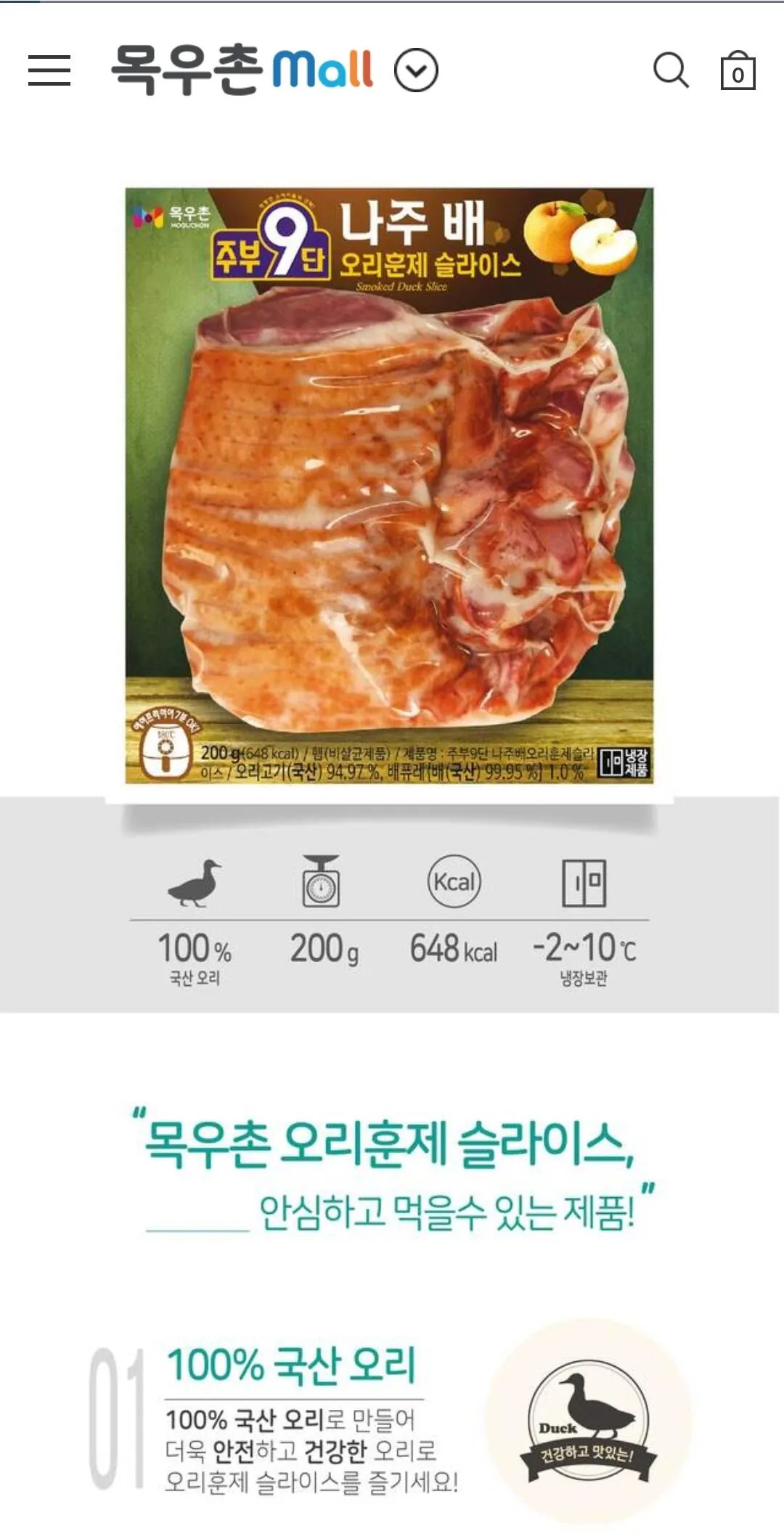The image size is (784, 1534).
Task: Open the shopping cart icon
Action: (x=738, y=71)
